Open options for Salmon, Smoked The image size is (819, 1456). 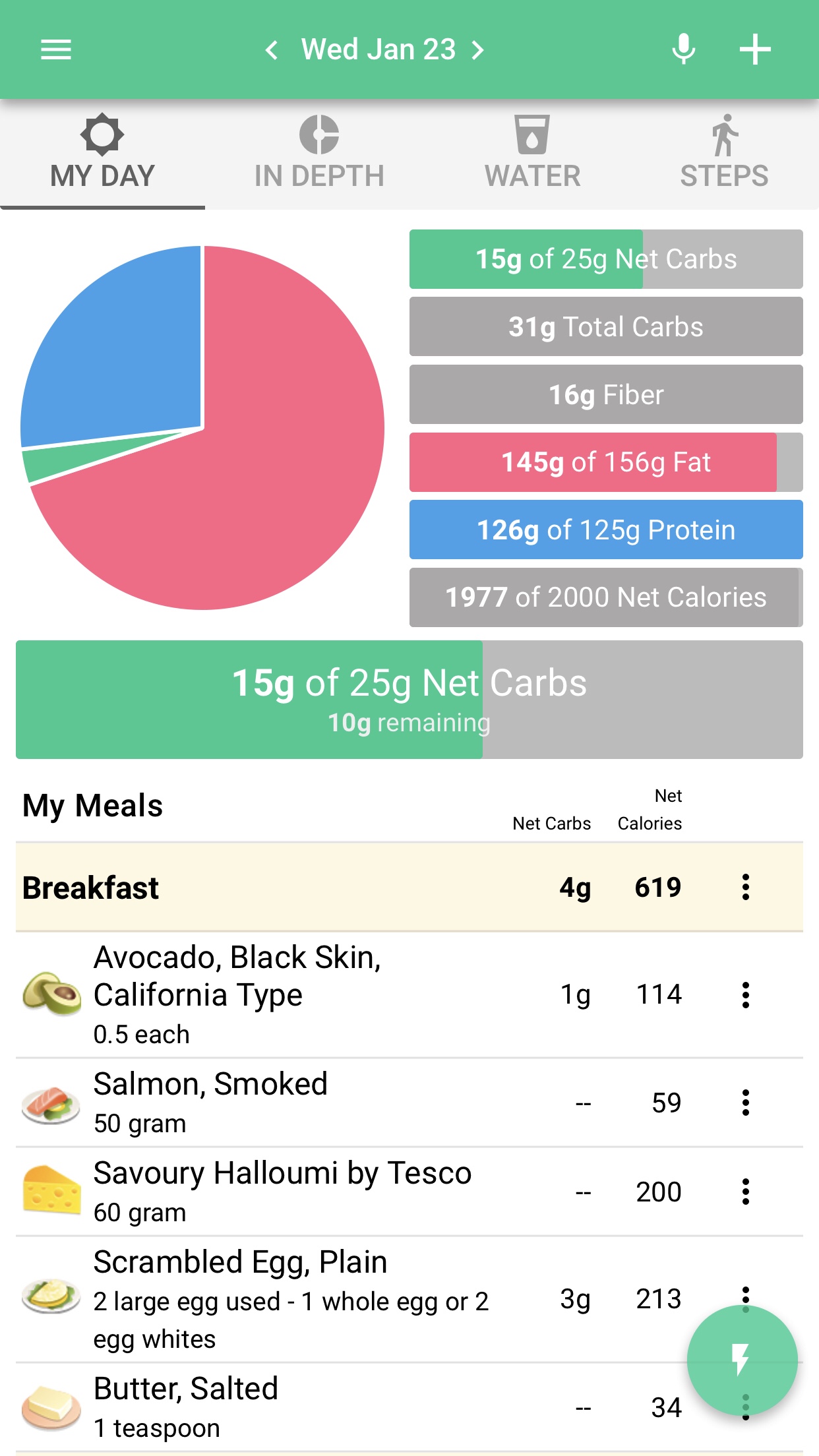pos(746,1103)
